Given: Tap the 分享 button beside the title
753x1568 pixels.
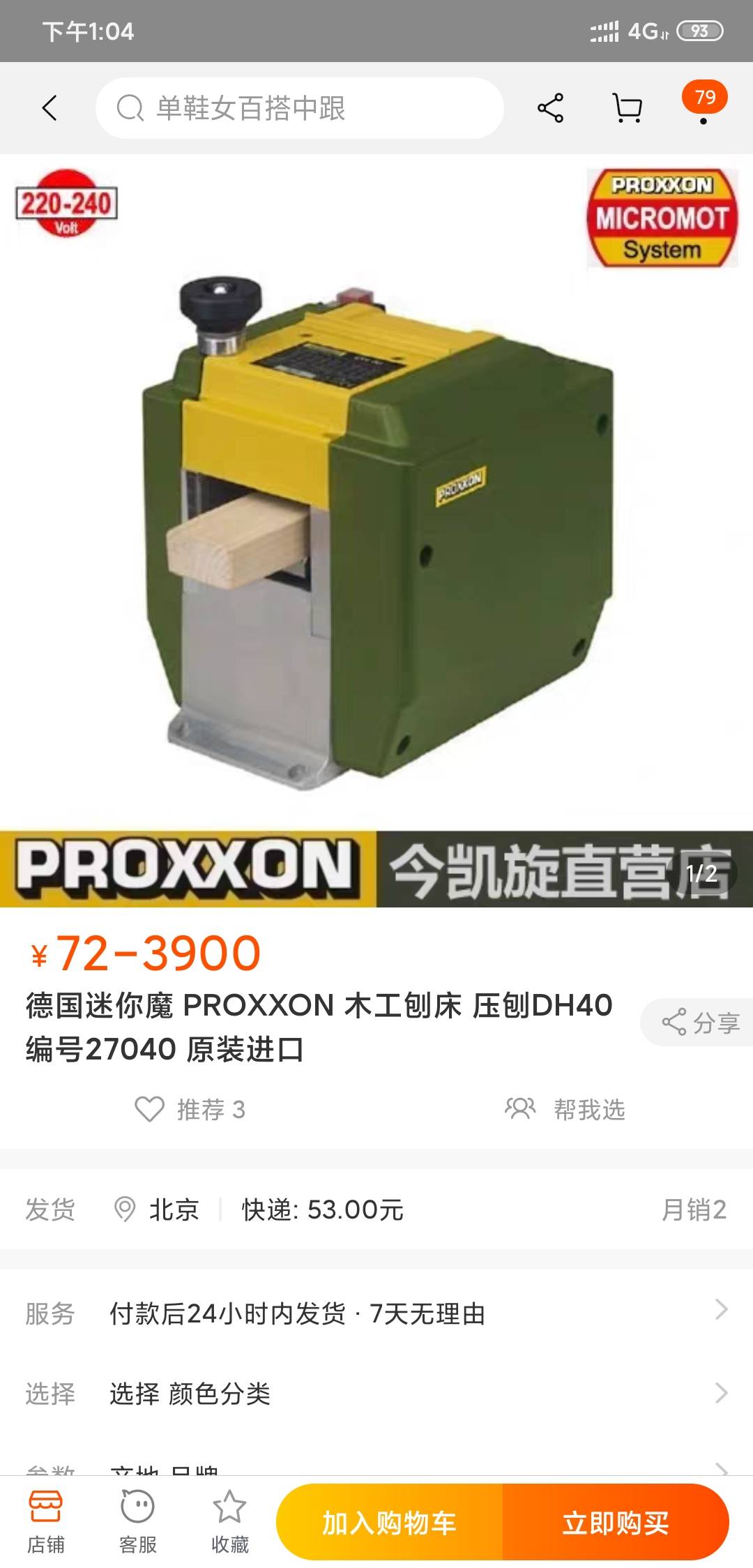Looking at the screenshot, I should (699, 1023).
